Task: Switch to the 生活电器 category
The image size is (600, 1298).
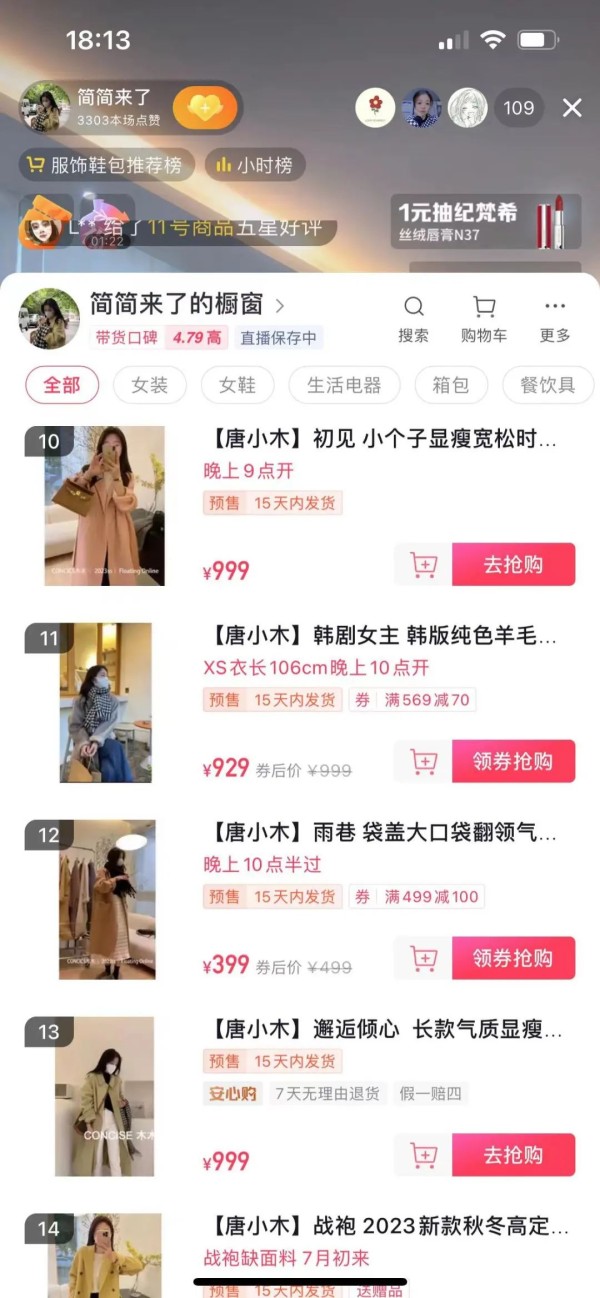Action: click(x=344, y=385)
